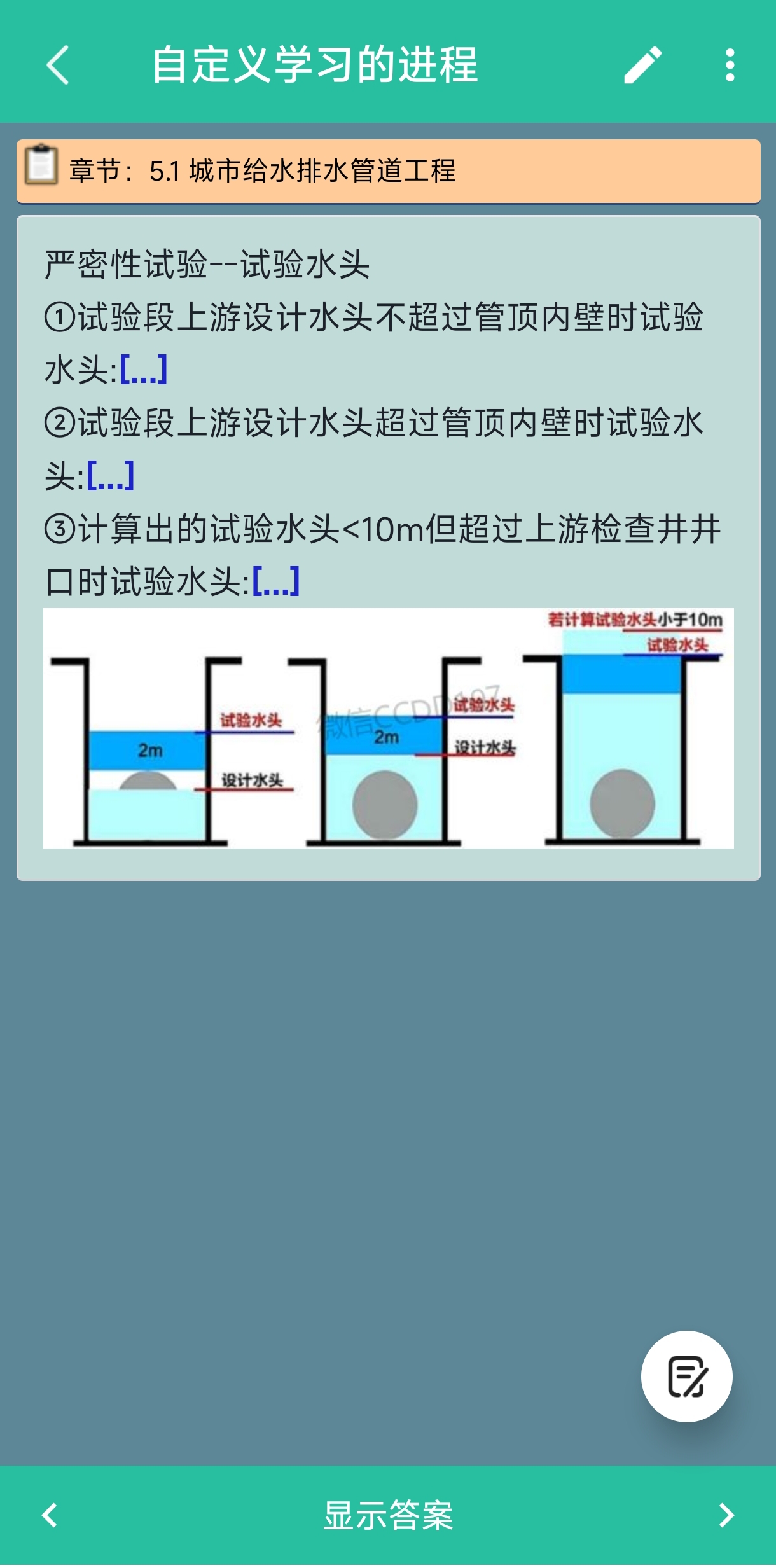This screenshot has width=776, height=1568.
Task: Edit this card with the pencil icon
Action: (642, 65)
